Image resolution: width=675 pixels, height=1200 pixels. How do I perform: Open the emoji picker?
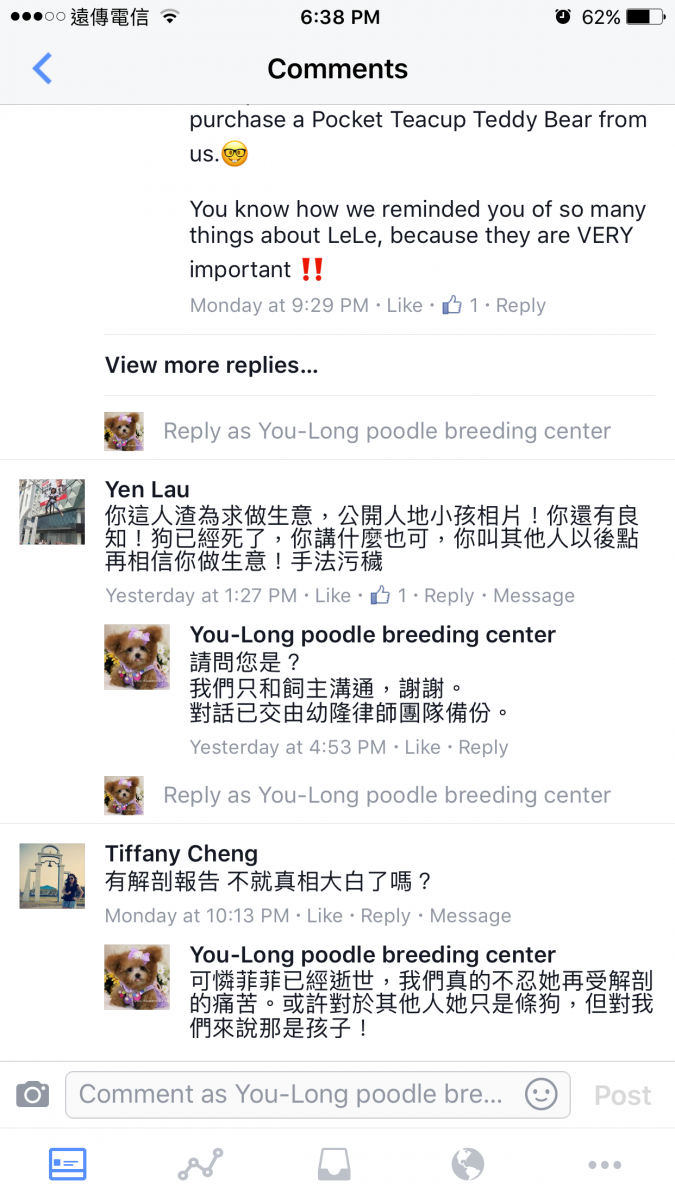541,1094
